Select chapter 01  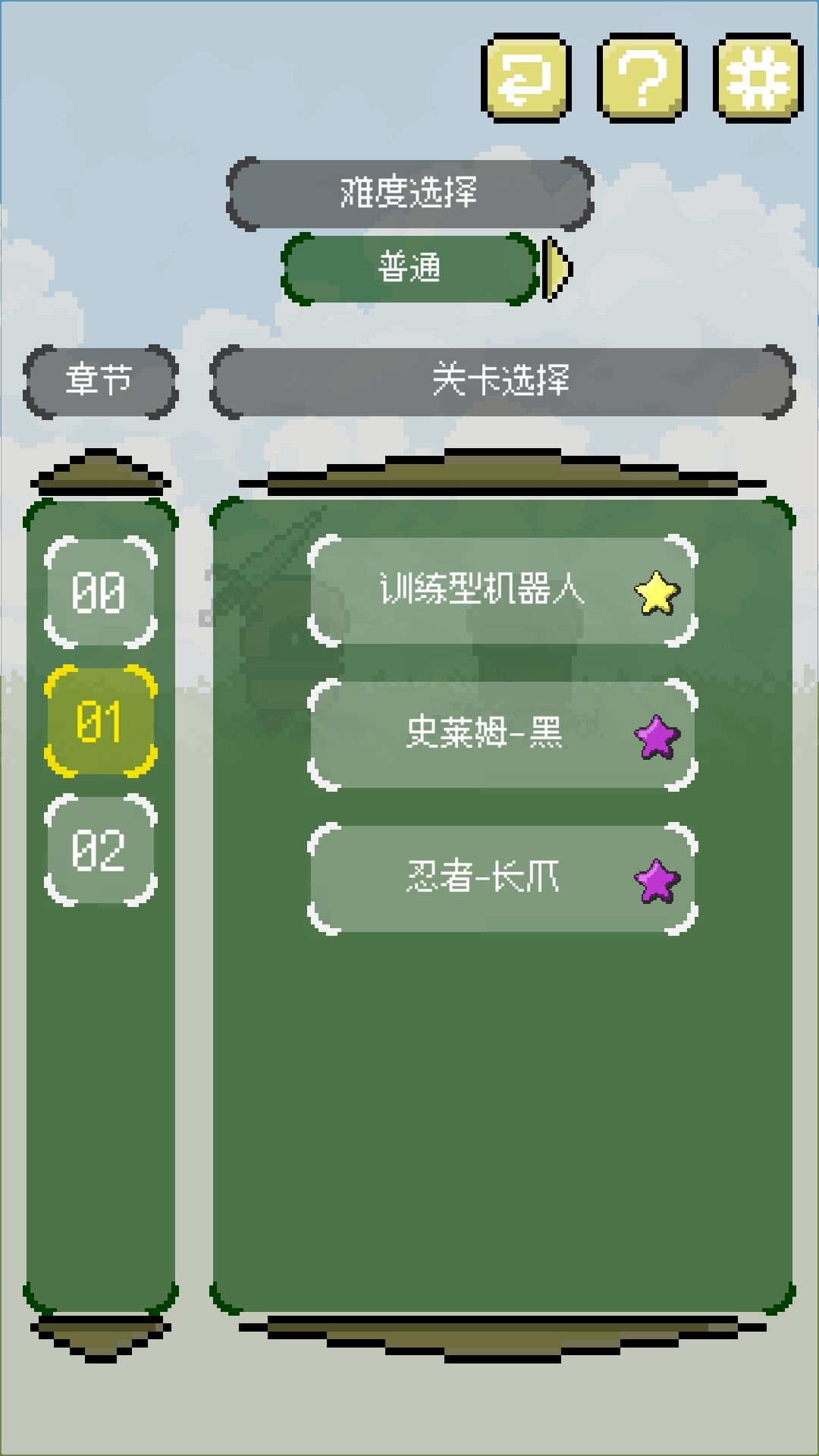pyautogui.click(x=101, y=721)
